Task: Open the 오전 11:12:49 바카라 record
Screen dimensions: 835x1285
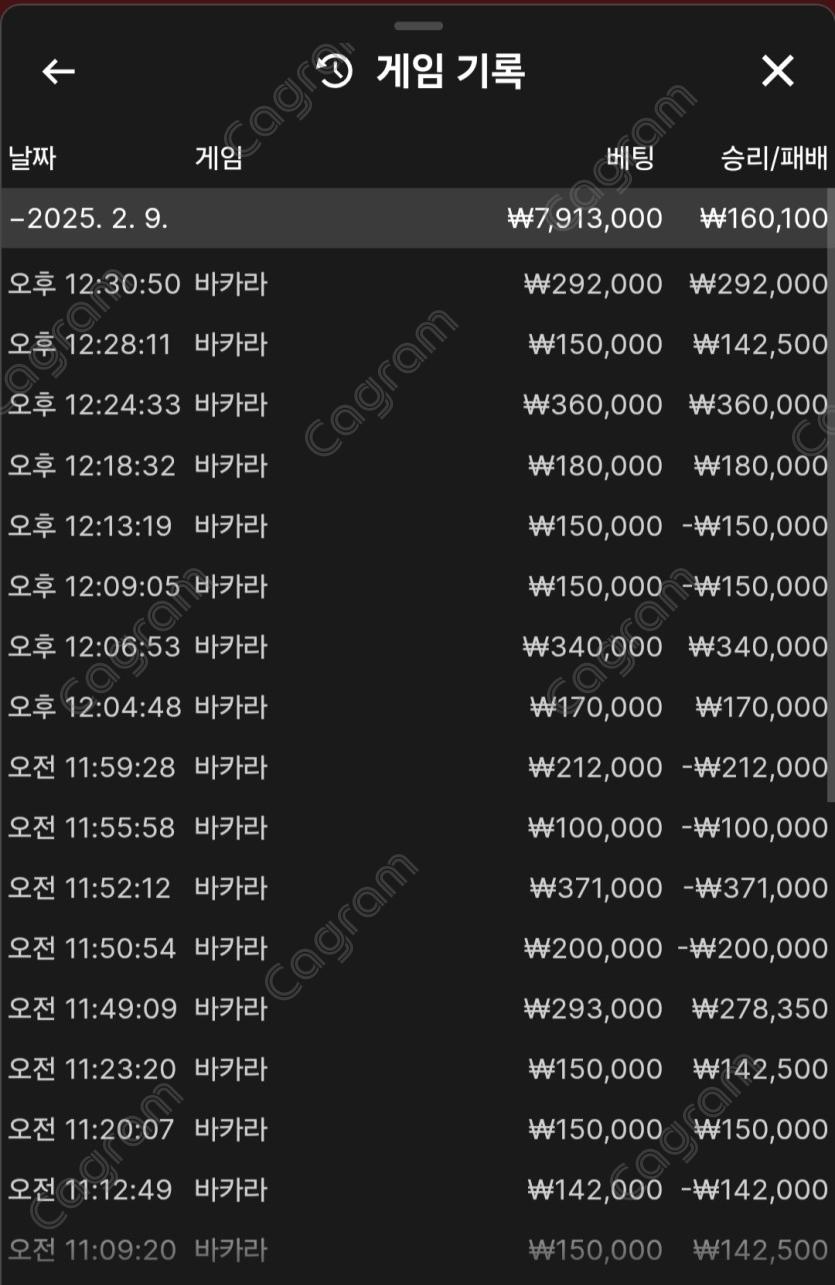Action: 417,1190
